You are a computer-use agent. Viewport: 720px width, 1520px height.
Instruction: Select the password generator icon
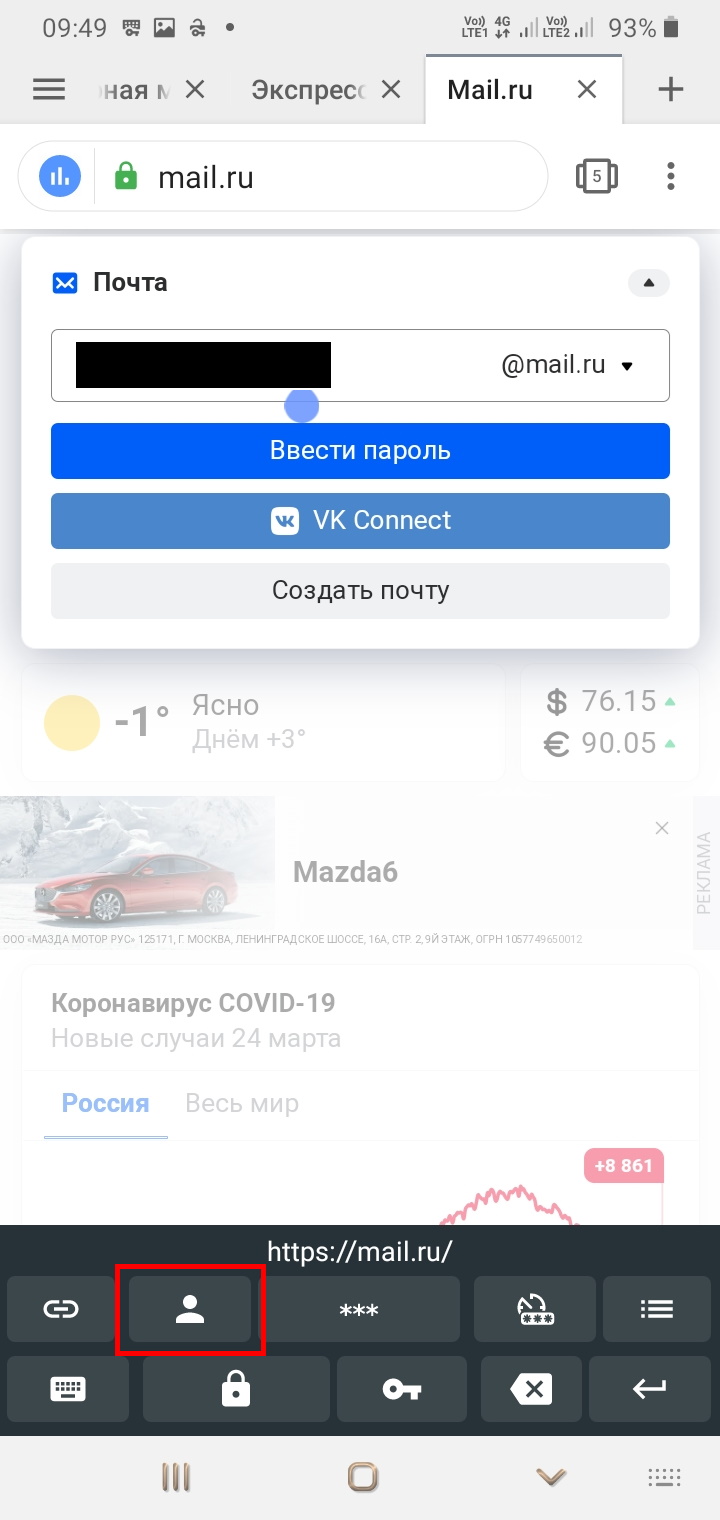click(534, 1309)
